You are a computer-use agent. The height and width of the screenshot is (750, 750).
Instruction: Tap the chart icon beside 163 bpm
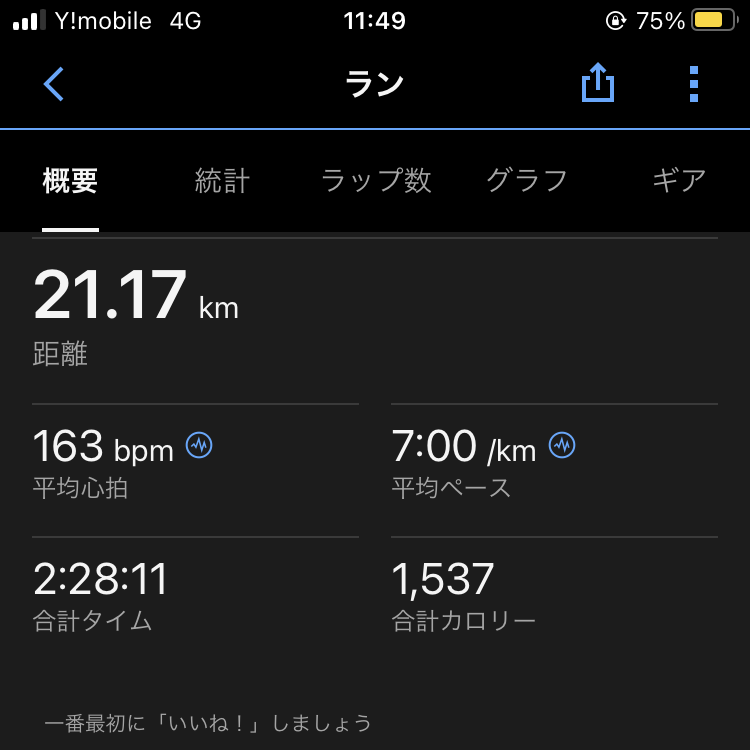[199, 446]
